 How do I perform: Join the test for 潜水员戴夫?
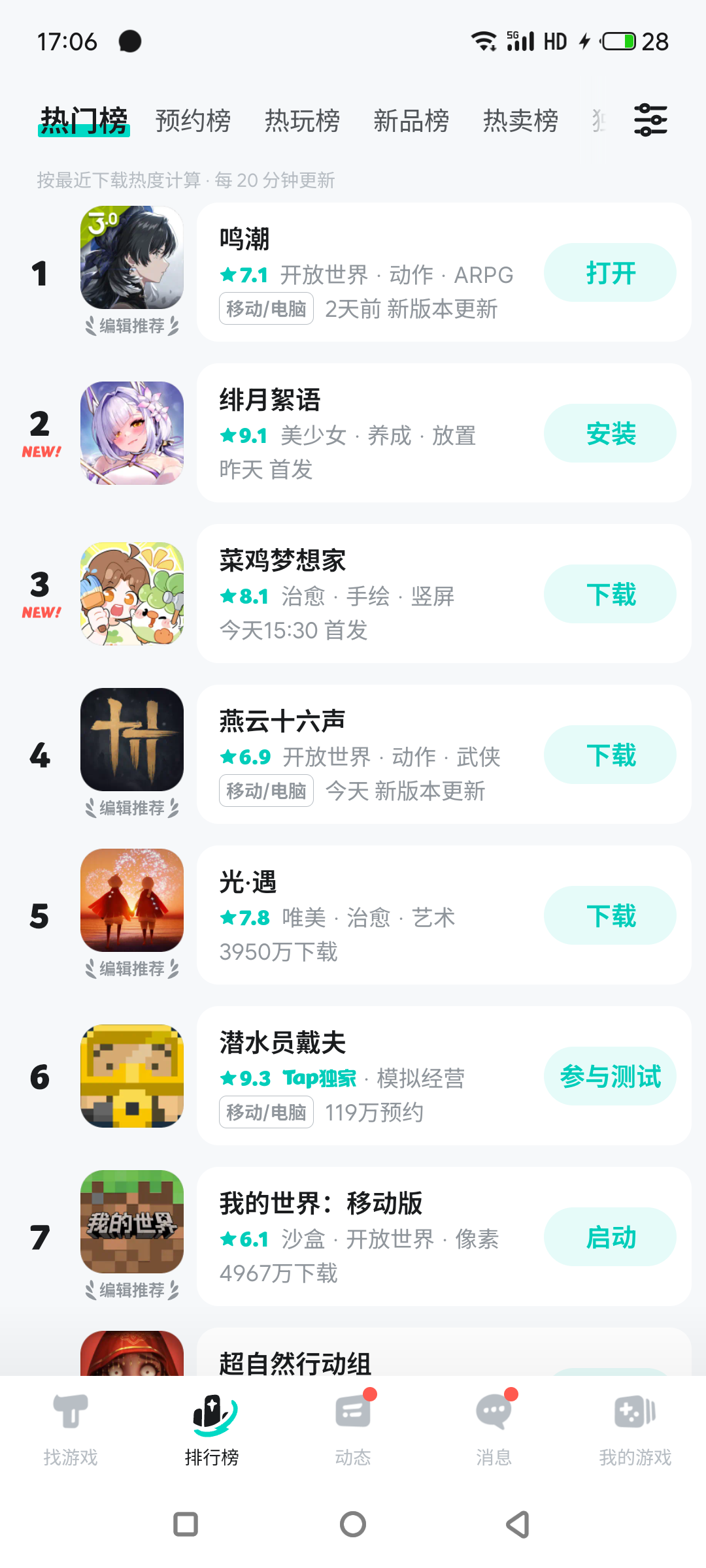point(610,1076)
